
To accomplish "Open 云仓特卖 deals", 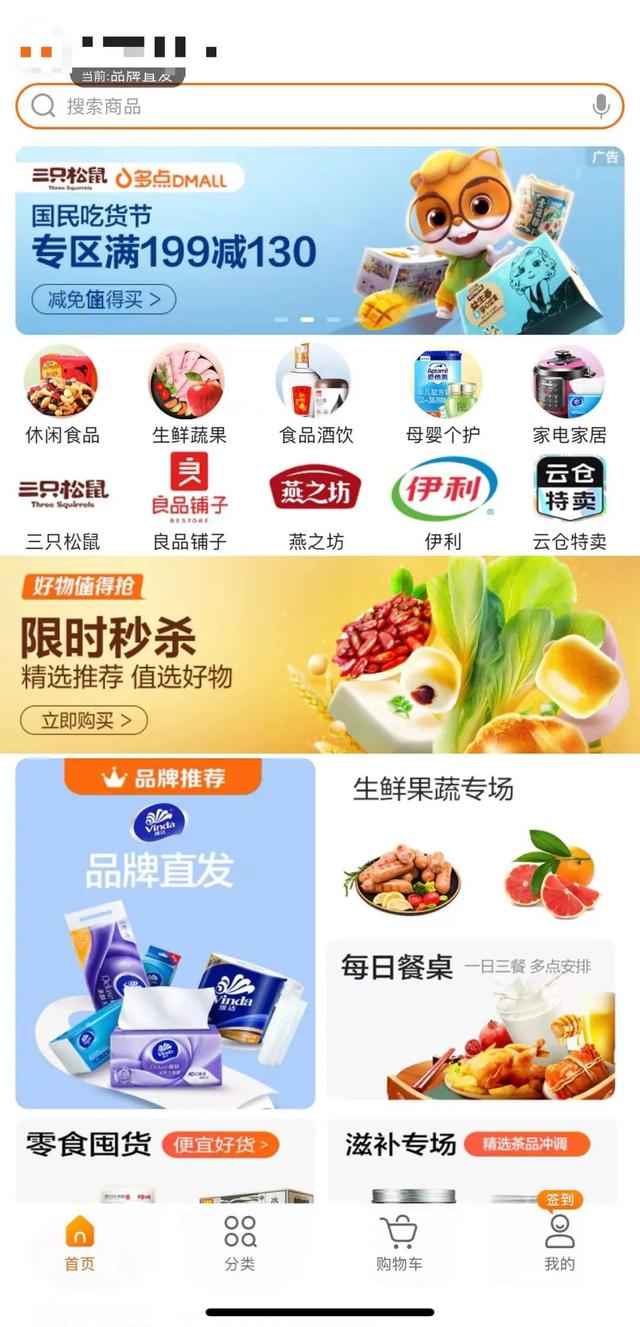I will pos(569,503).
